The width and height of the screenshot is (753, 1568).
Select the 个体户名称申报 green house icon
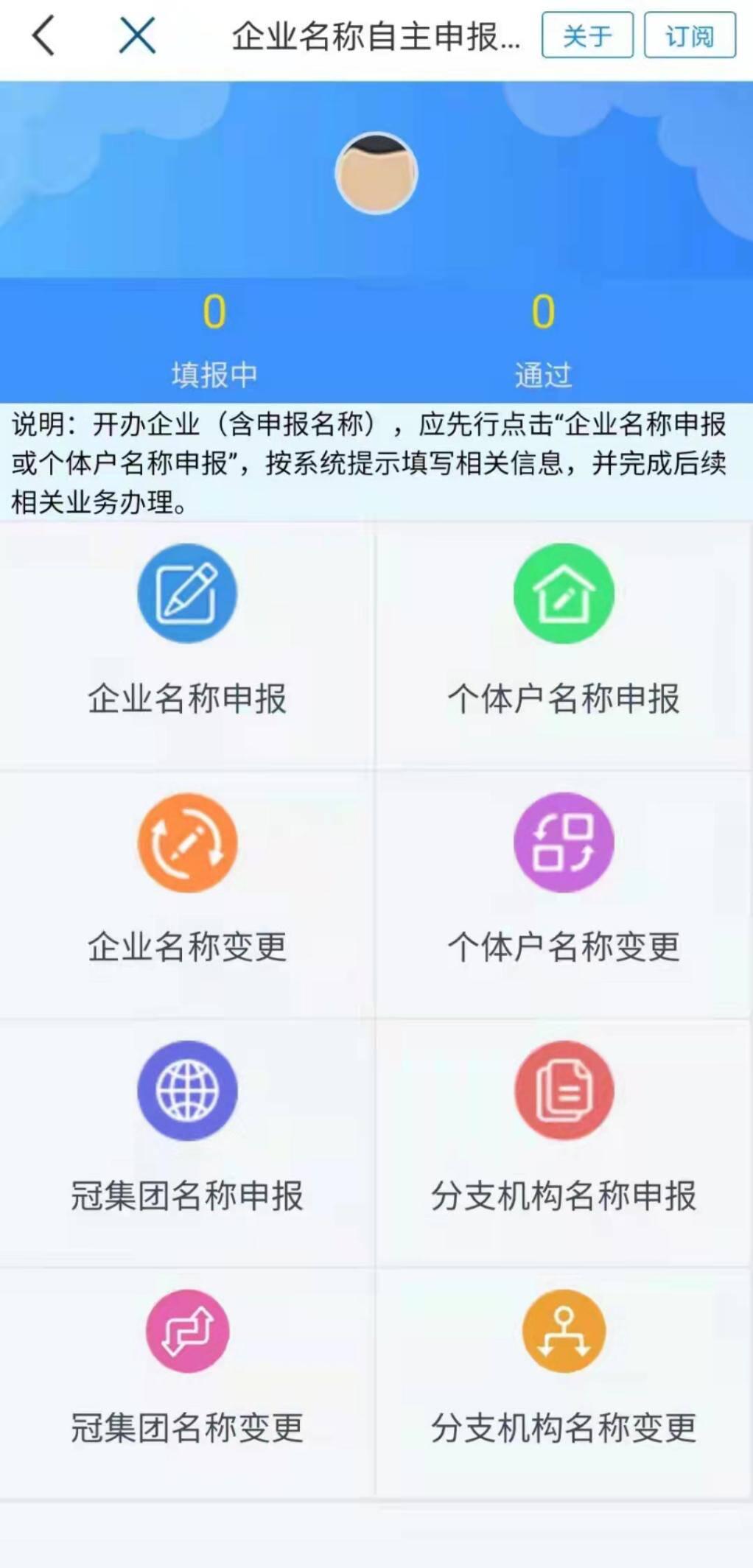tap(564, 595)
